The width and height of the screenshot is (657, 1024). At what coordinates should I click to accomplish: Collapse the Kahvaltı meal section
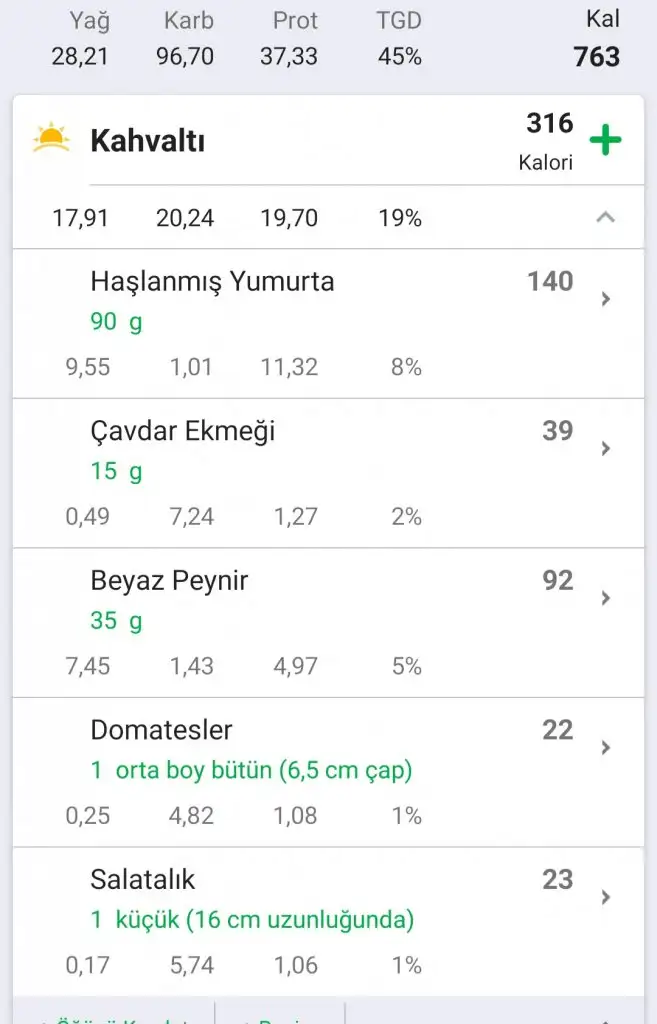[605, 217]
